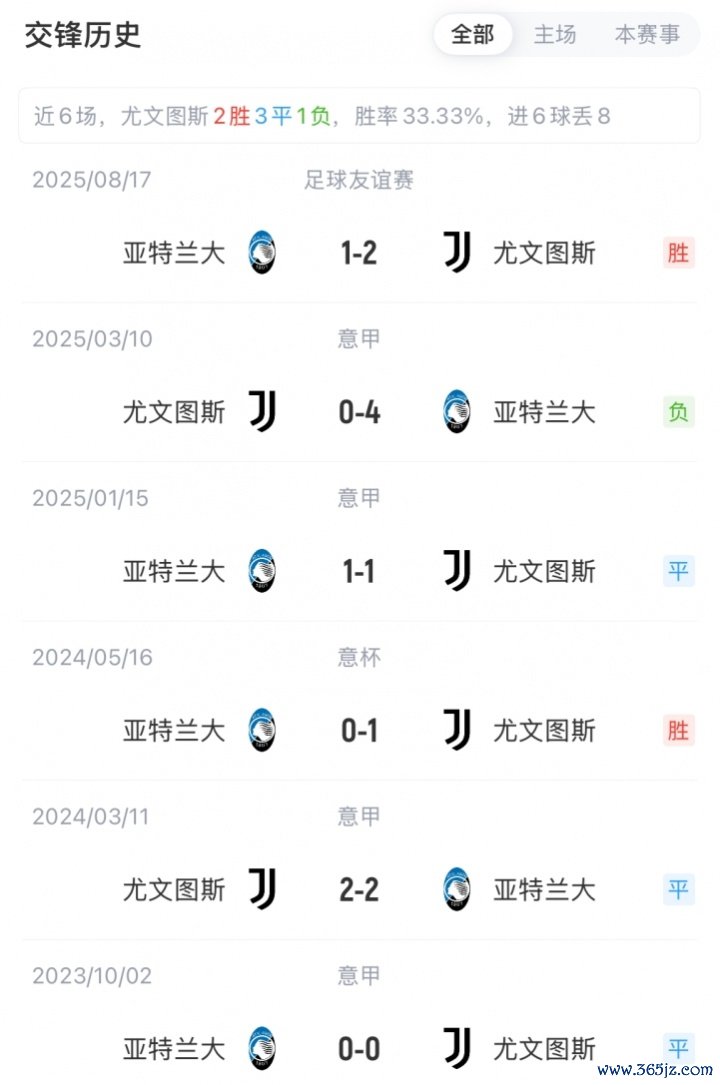Open the 2025/03/10 Serie A match, score 0-4
Image resolution: width=720 pixels, height=1085 pixels.
[359, 412]
